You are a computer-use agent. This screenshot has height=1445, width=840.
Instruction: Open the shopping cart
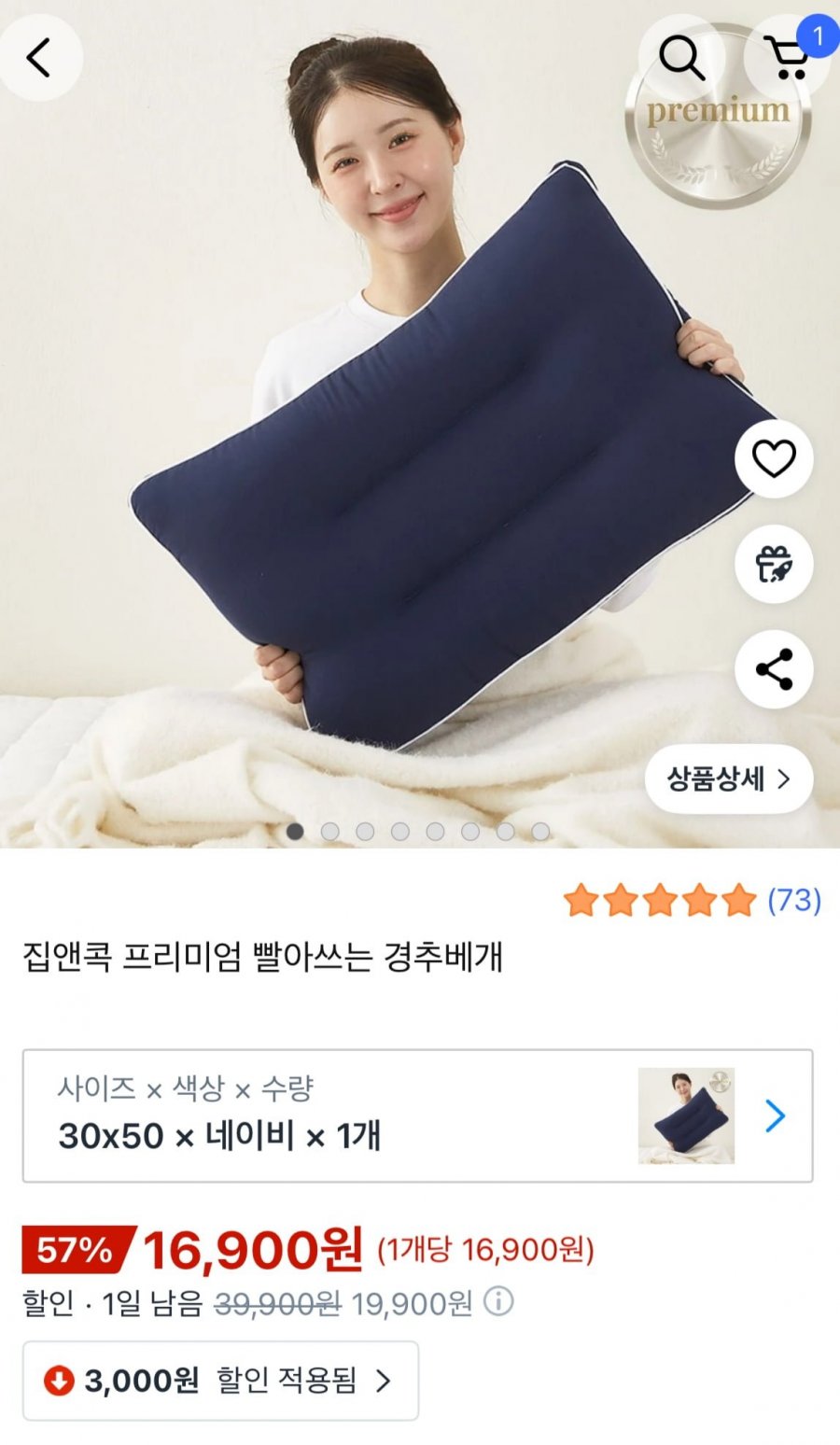[x=789, y=58]
